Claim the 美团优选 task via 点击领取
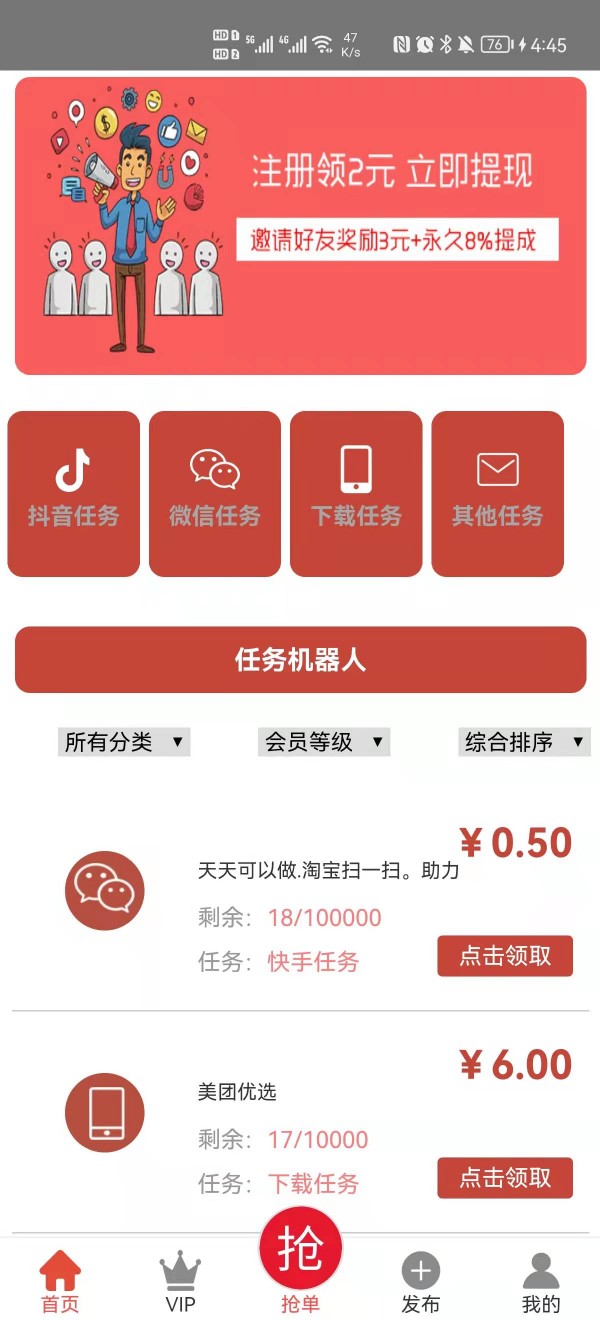The width and height of the screenshot is (600, 1320). click(x=505, y=1178)
